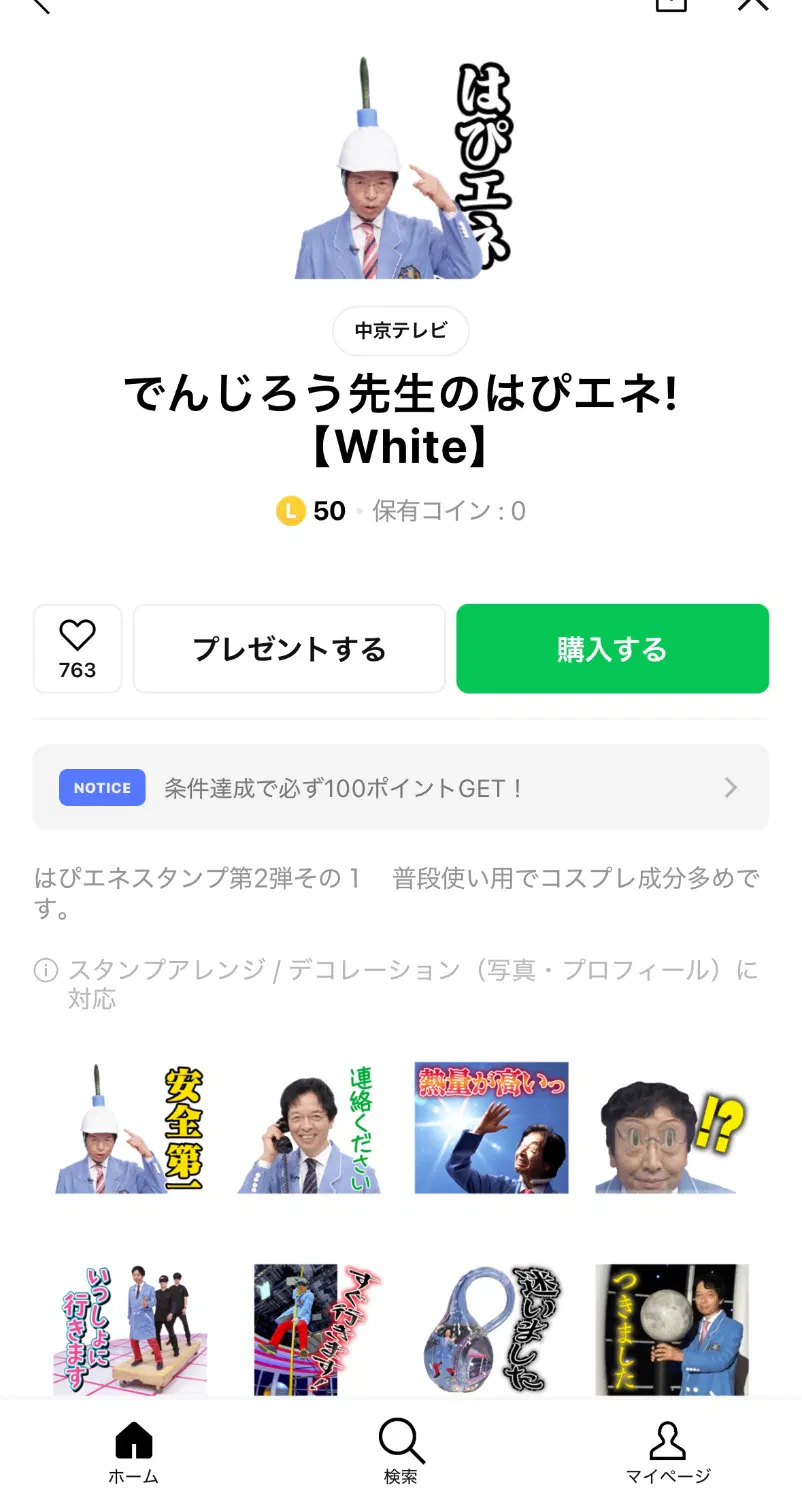
Task: Preview the つきました moon sticker
Action: (x=671, y=1329)
